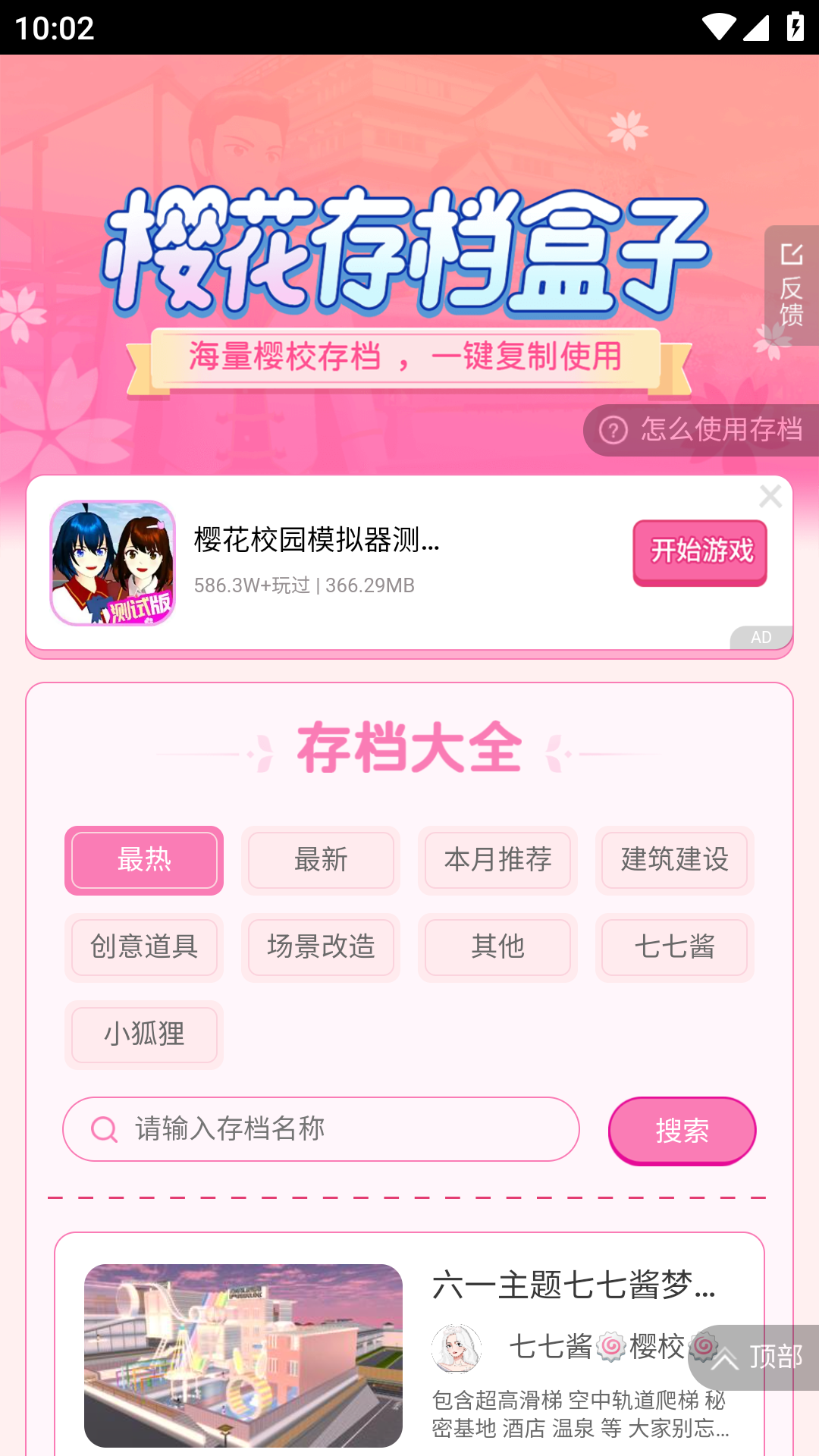Click the battery status icon
819x1456 pixels.
[x=794, y=25]
